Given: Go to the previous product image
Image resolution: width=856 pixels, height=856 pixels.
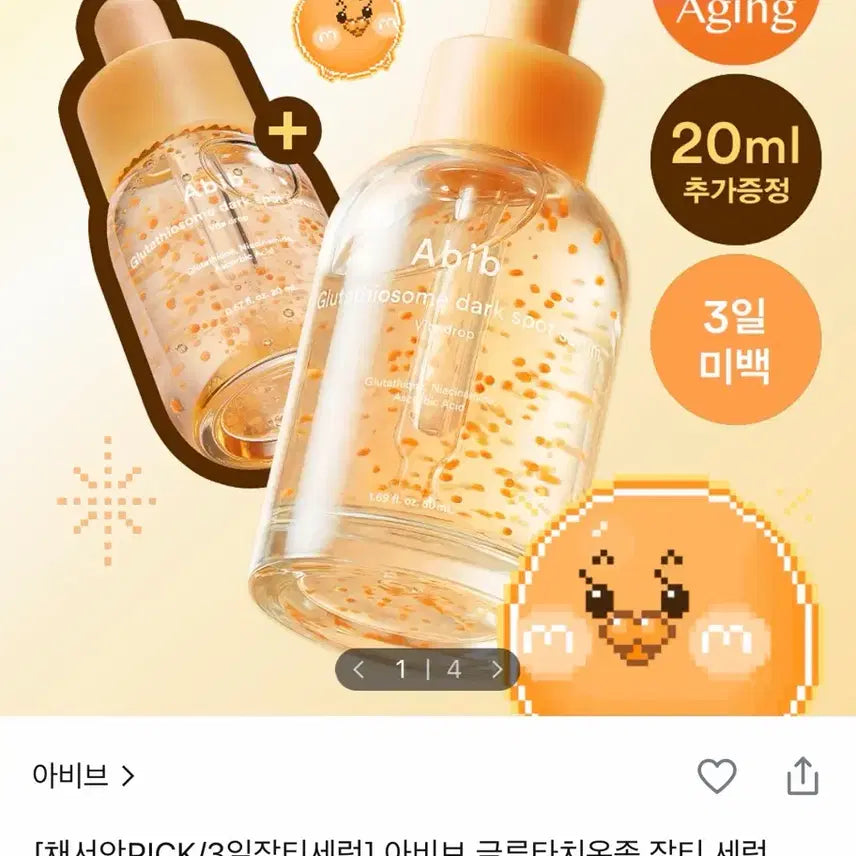Looking at the screenshot, I should click(360, 669).
